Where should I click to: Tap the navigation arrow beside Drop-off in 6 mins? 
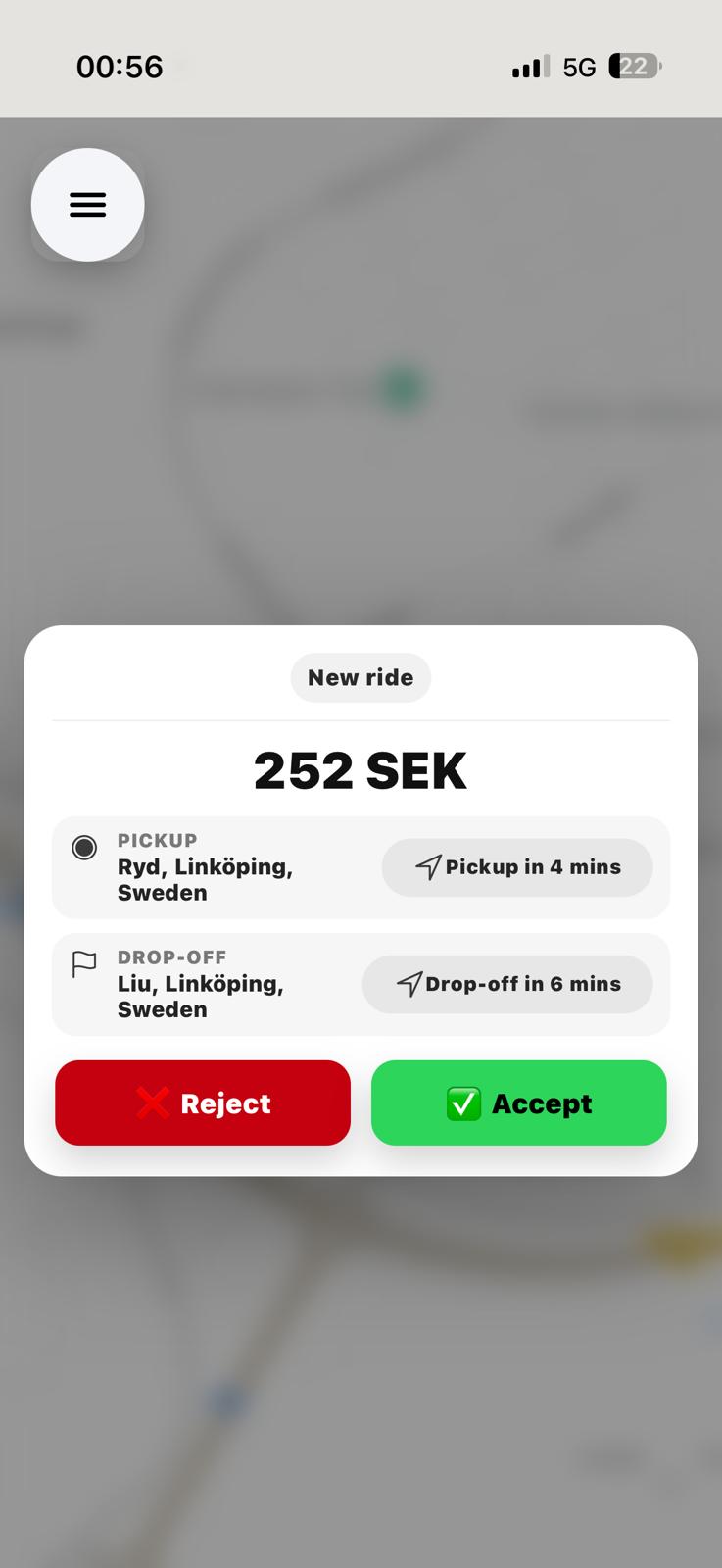pyautogui.click(x=410, y=984)
